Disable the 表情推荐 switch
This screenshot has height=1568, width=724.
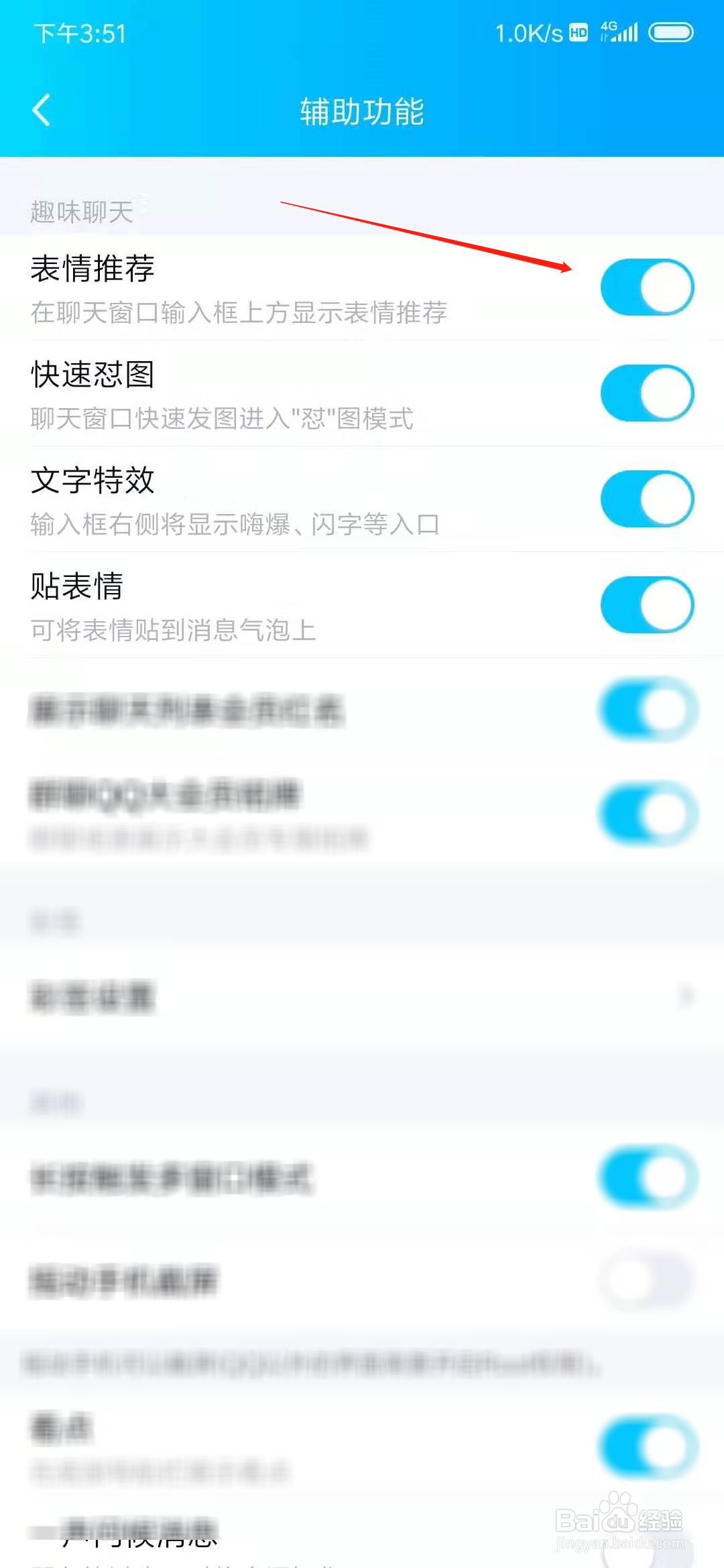(646, 286)
